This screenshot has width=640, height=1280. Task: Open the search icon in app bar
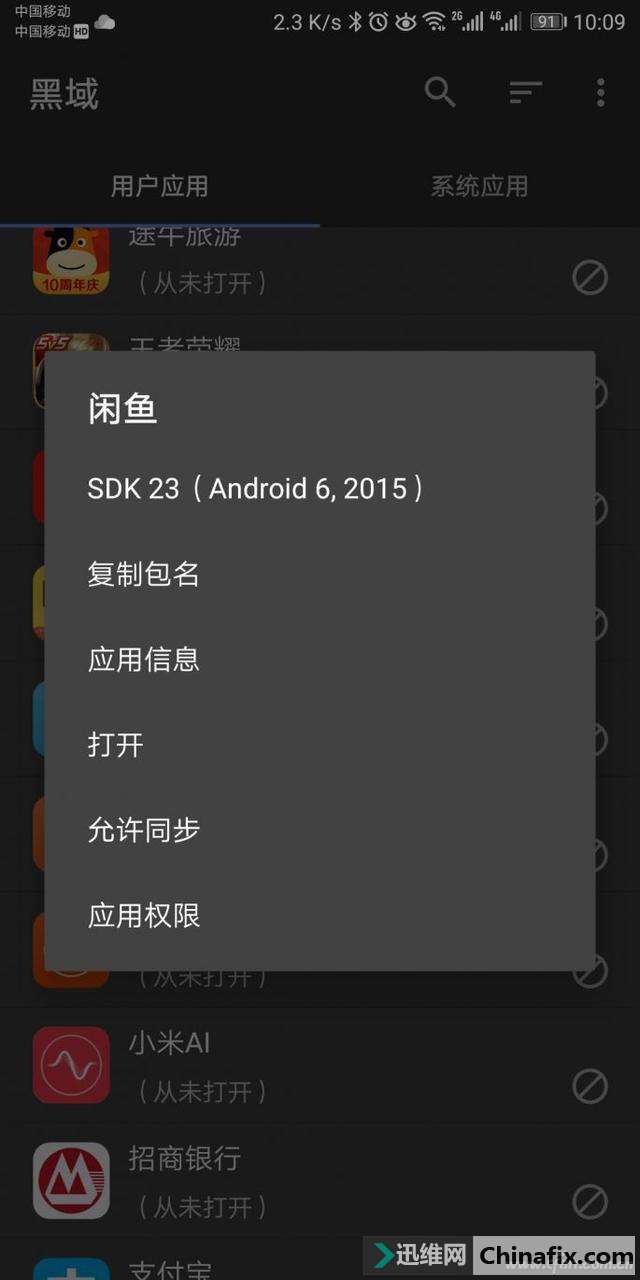click(x=440, y=92)
